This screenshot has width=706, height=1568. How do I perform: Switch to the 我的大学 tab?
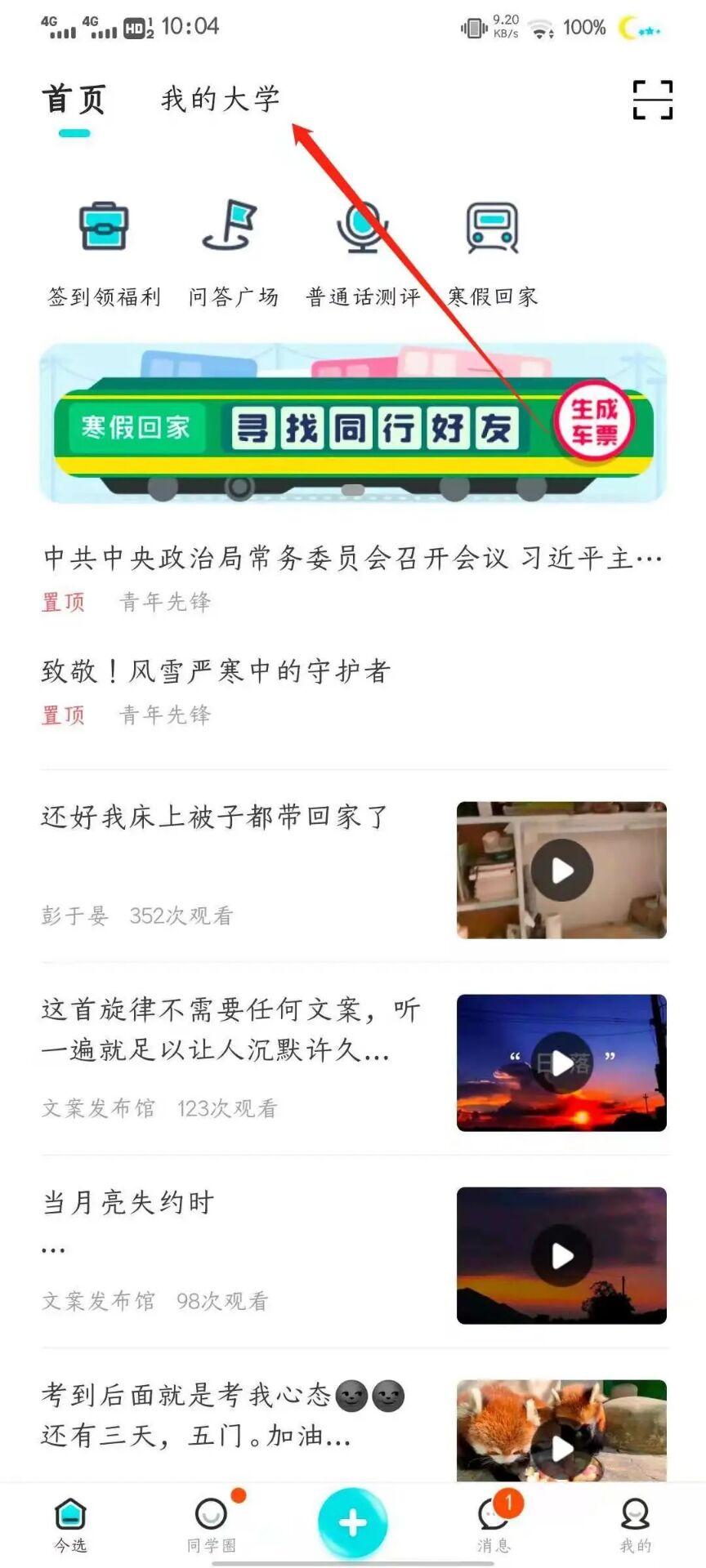point(221,100)
